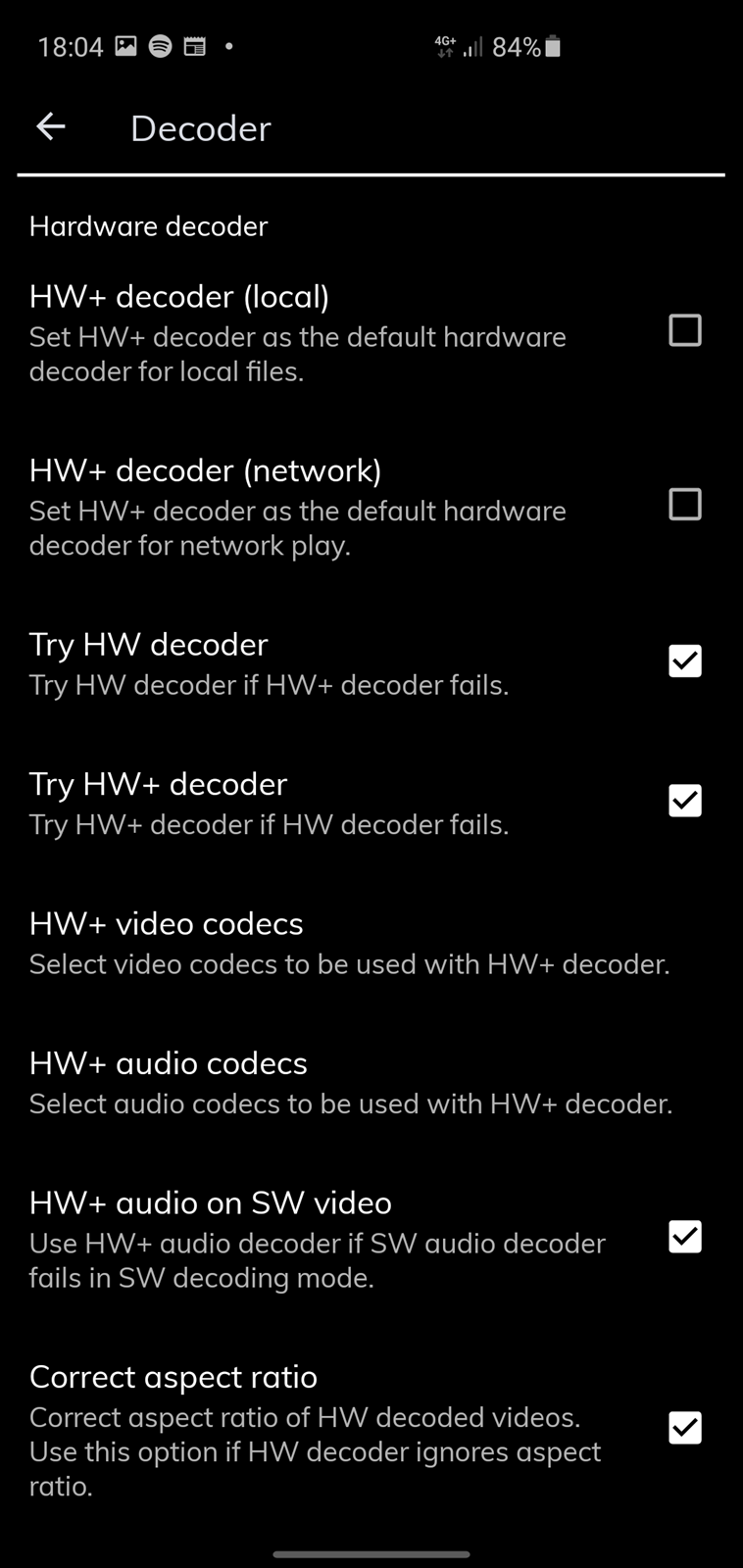The image size is (743, 1568).
Task: Go back from the Decoder settings
Action: [x=51, y=126]
